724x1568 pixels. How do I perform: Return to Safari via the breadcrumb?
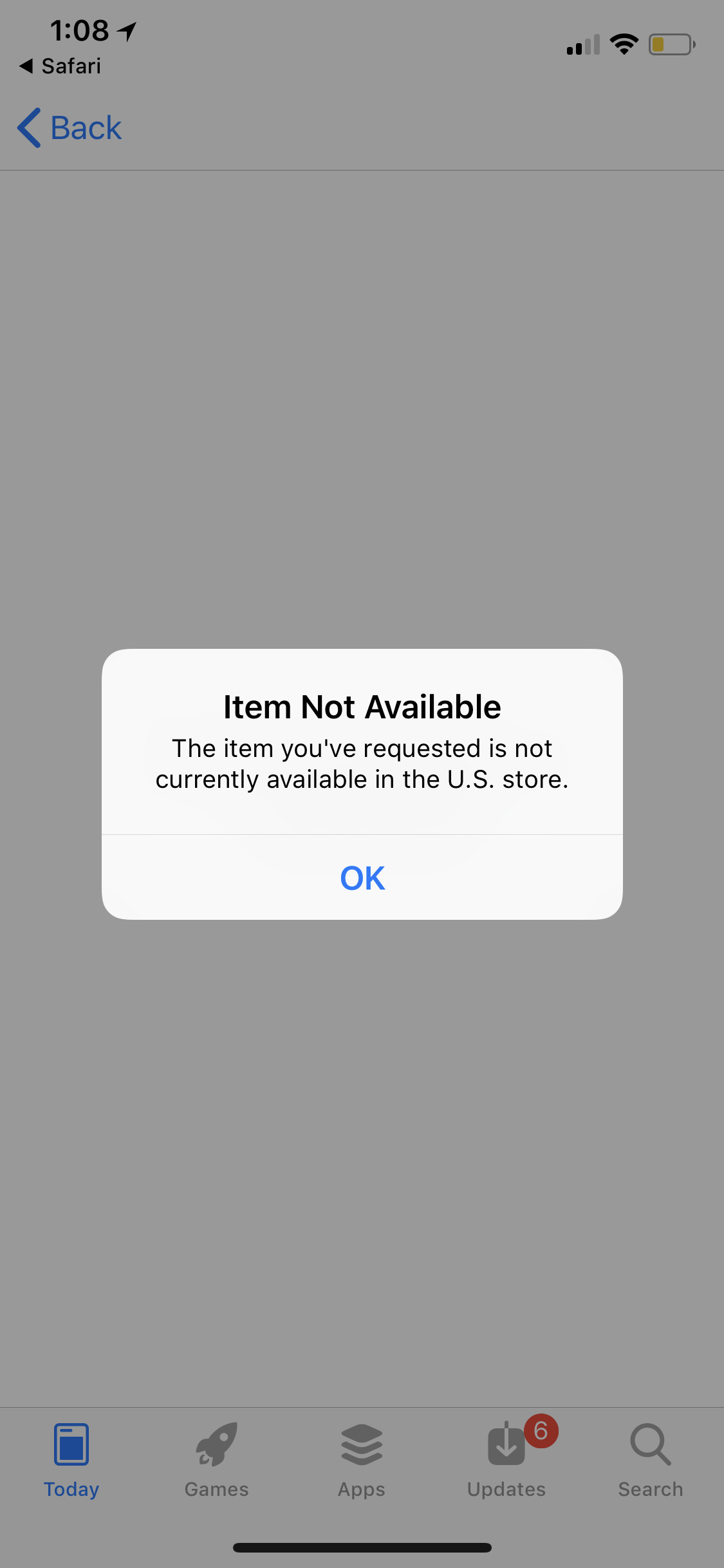tap(60, 66)
